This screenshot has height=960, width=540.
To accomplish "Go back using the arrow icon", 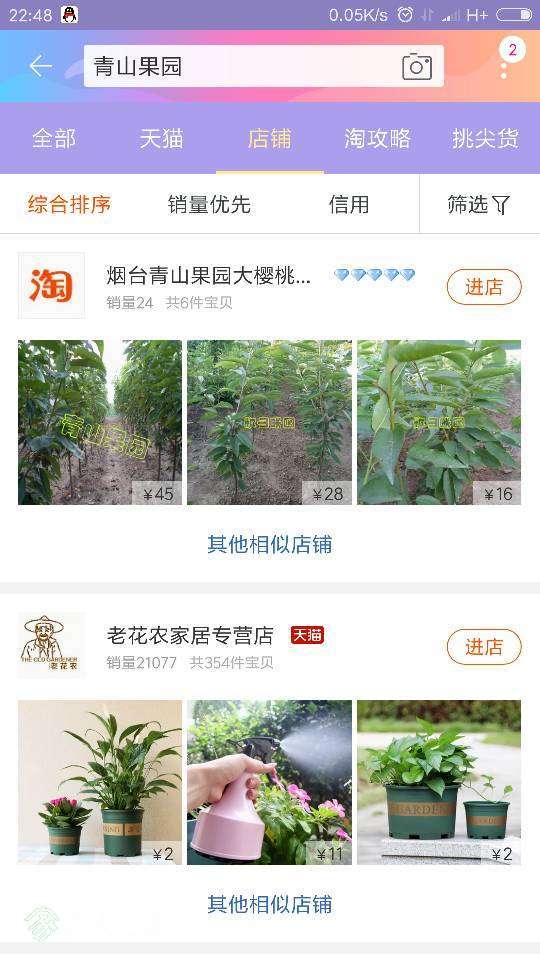I will (40, 66).
